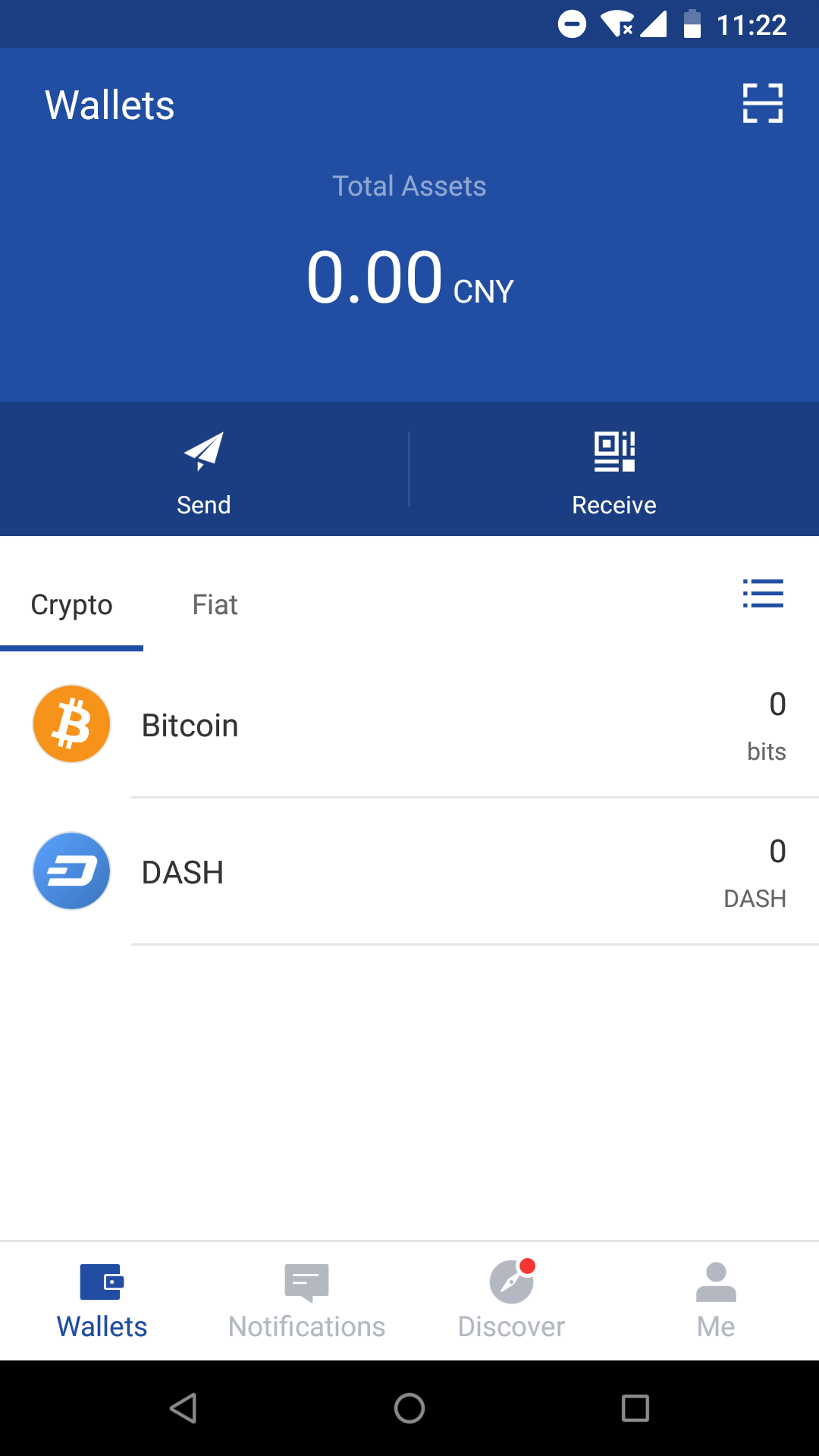Open the Discover tab
The height and width of the screenshot is (1456, 819).
512,1301
